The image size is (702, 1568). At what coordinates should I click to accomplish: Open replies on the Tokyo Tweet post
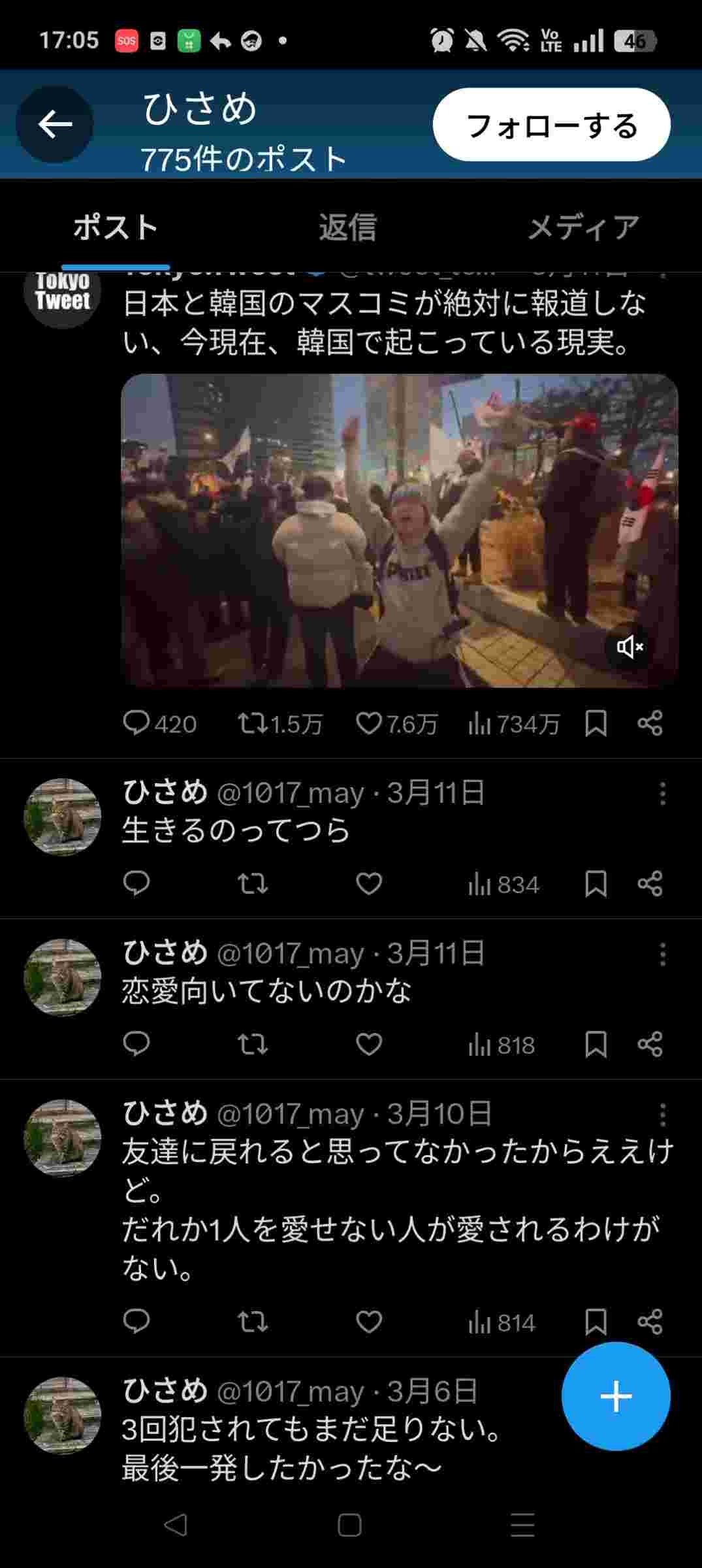point(136,723)
